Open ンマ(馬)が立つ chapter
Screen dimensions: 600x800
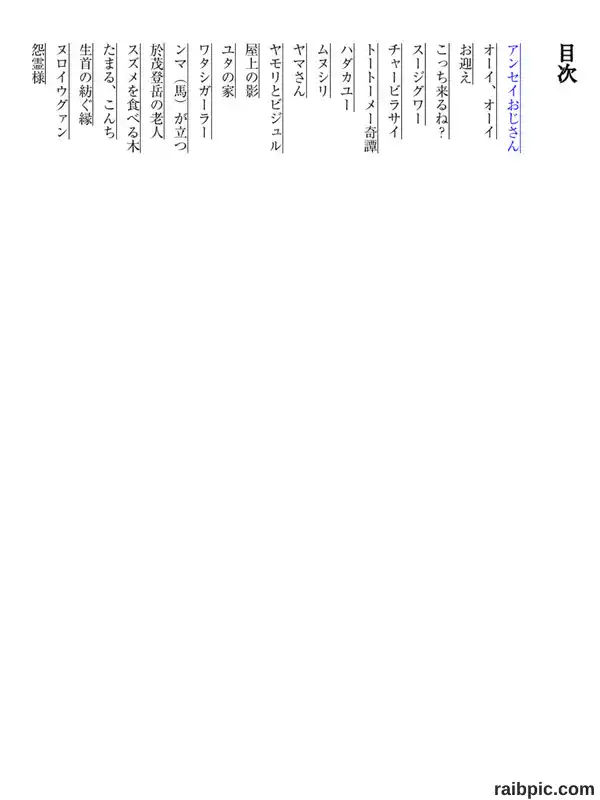click(x=181, y=98)
